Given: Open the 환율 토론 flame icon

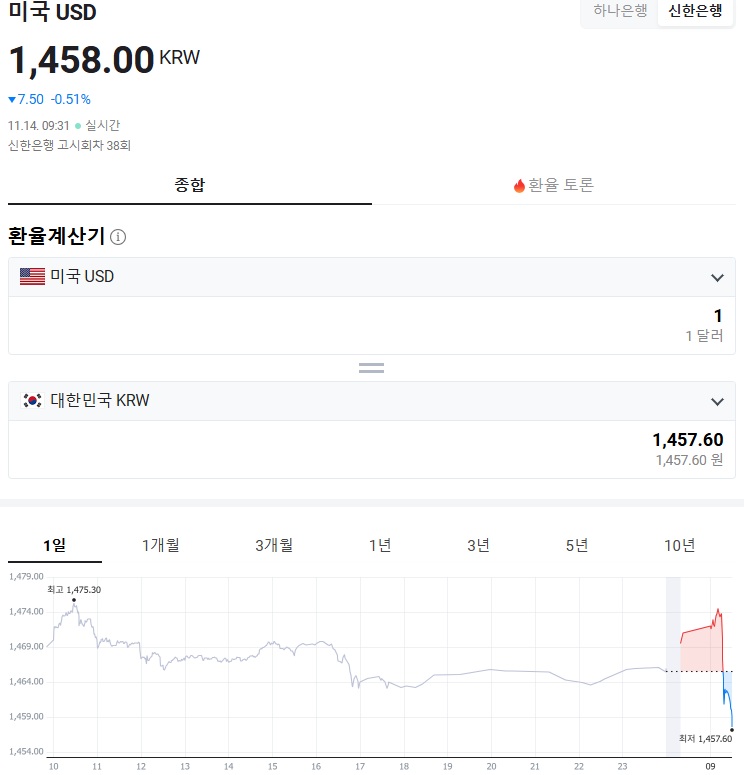Looking at the screenshot, I should pyautogui.click(x=519, y=185).
